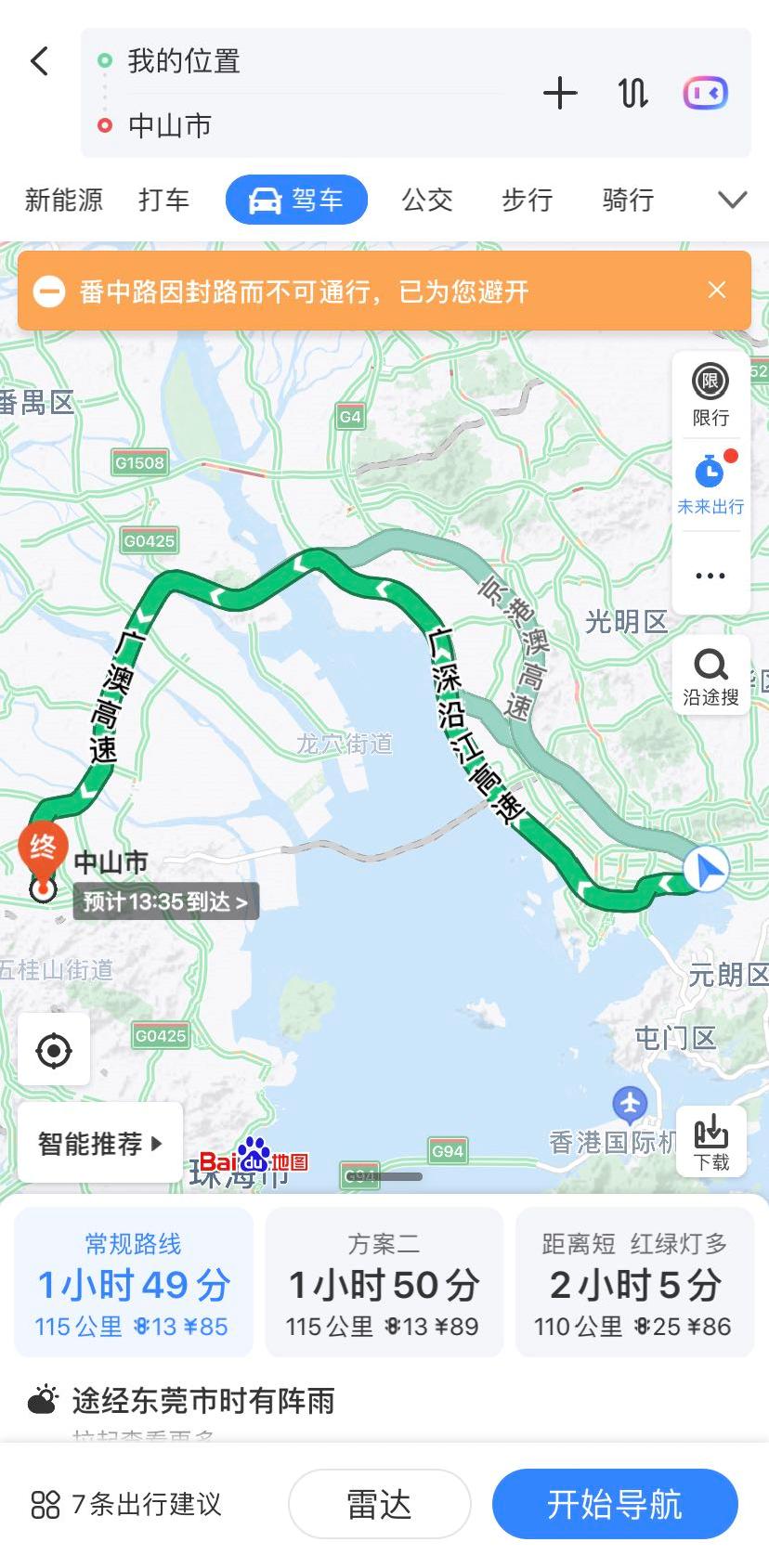This screenshot has width=769, height=1568.
Task: Open 限行 traffic restriction info
Action: 710,395
